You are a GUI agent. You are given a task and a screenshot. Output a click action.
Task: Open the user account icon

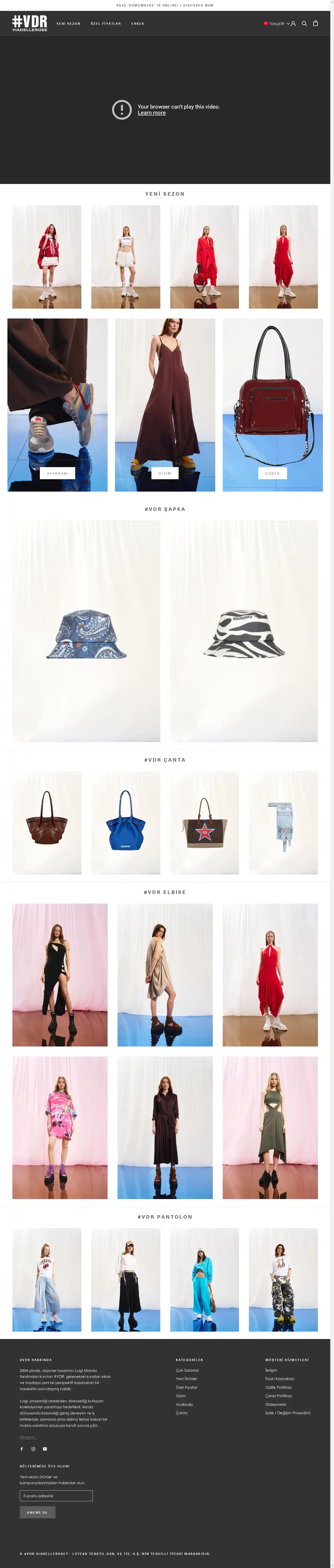(293, 24)
